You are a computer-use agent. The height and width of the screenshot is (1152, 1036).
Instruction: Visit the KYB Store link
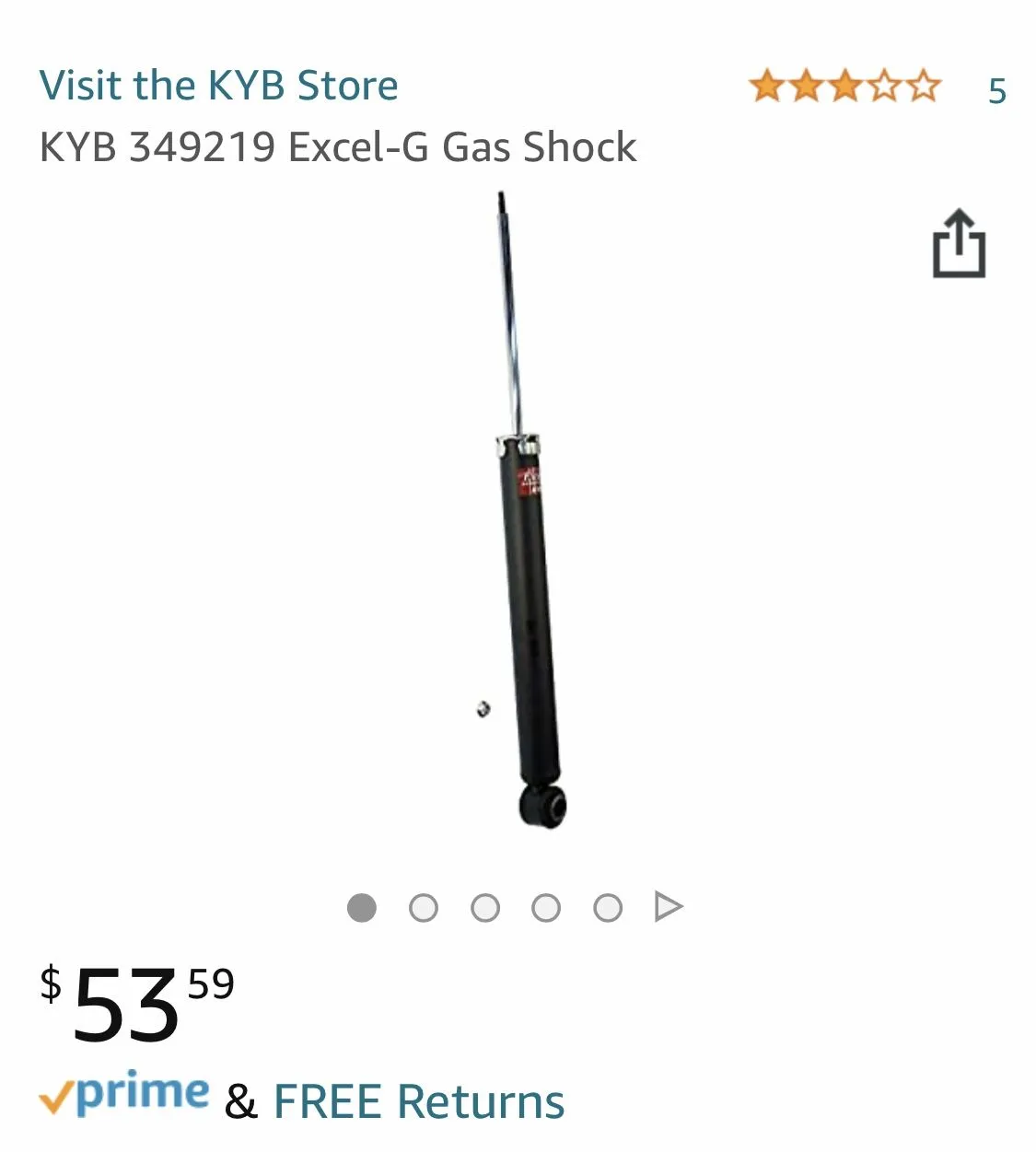pyautogui.click(x=218, y=86)
